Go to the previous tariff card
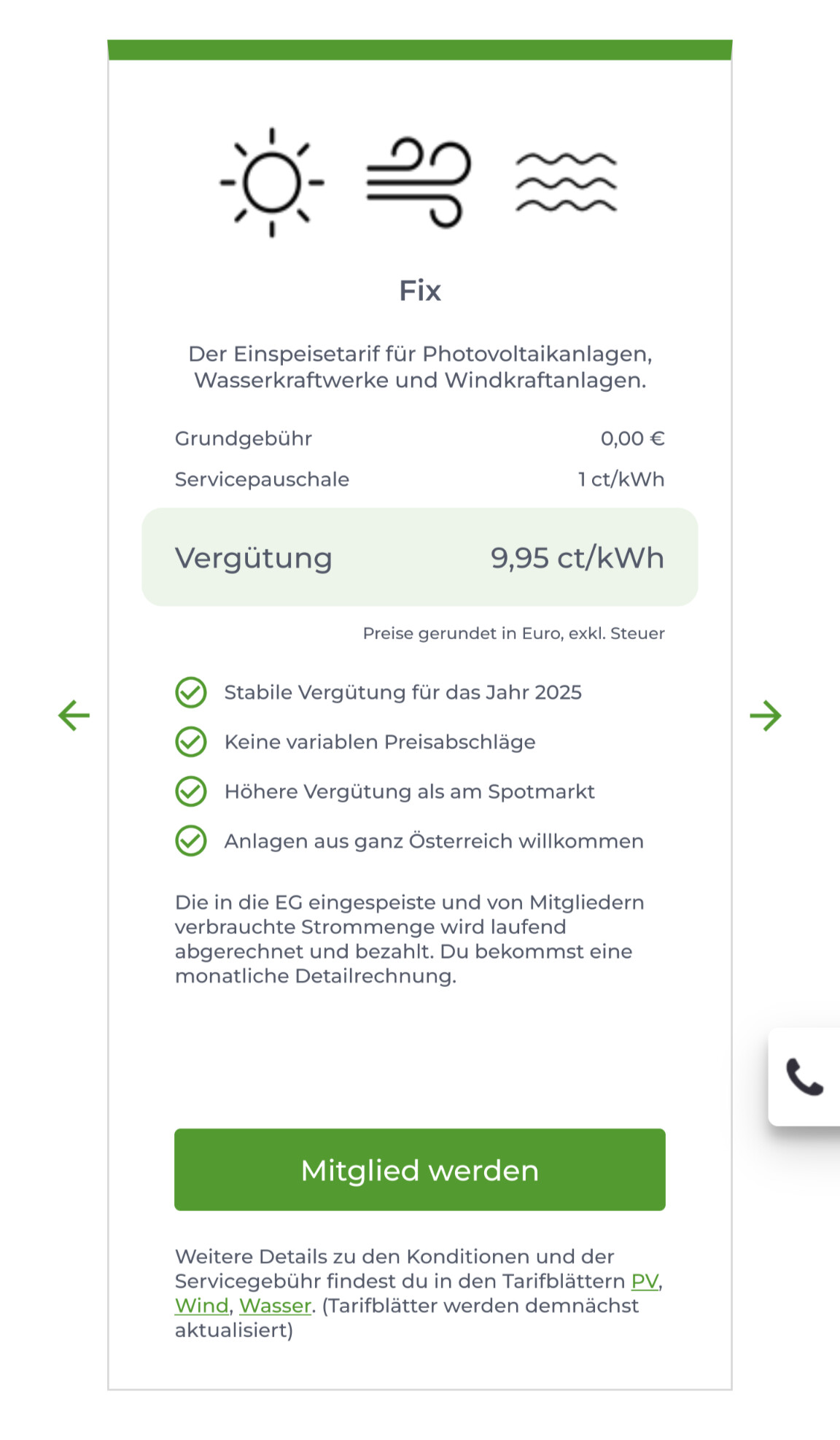The height and width of the screenshot is (1440, 840). [x=74, y=715]
